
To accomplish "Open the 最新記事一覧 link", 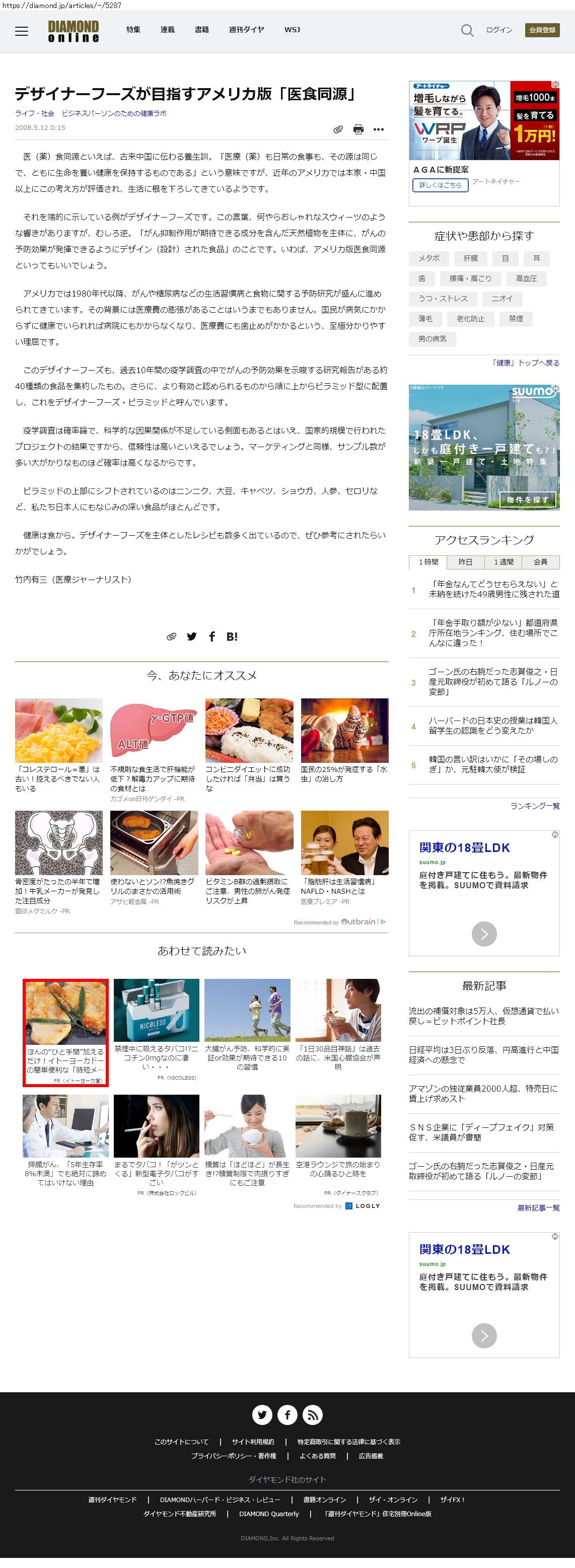I will (x=538, y=1207).
